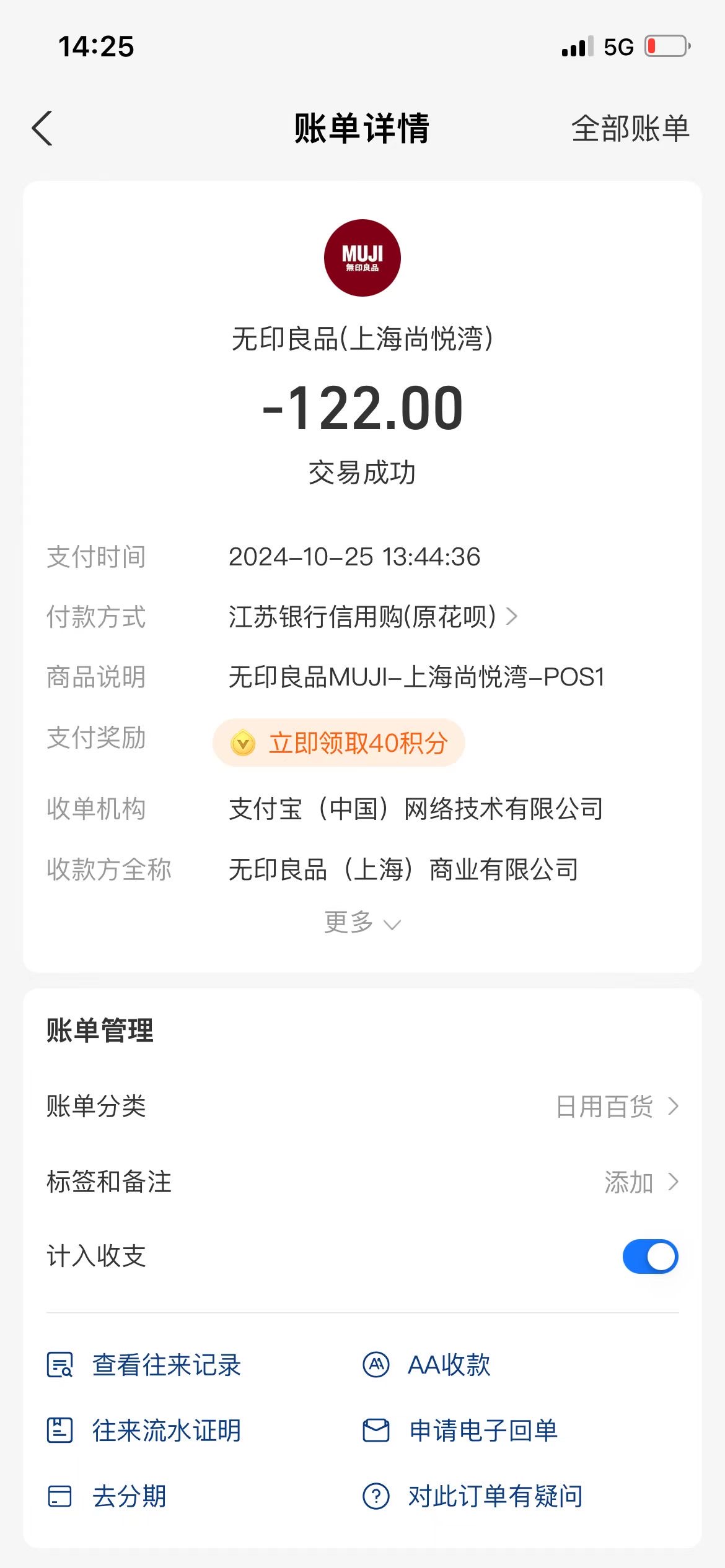Start an AA收款 request

click(x=426, y=1365)
